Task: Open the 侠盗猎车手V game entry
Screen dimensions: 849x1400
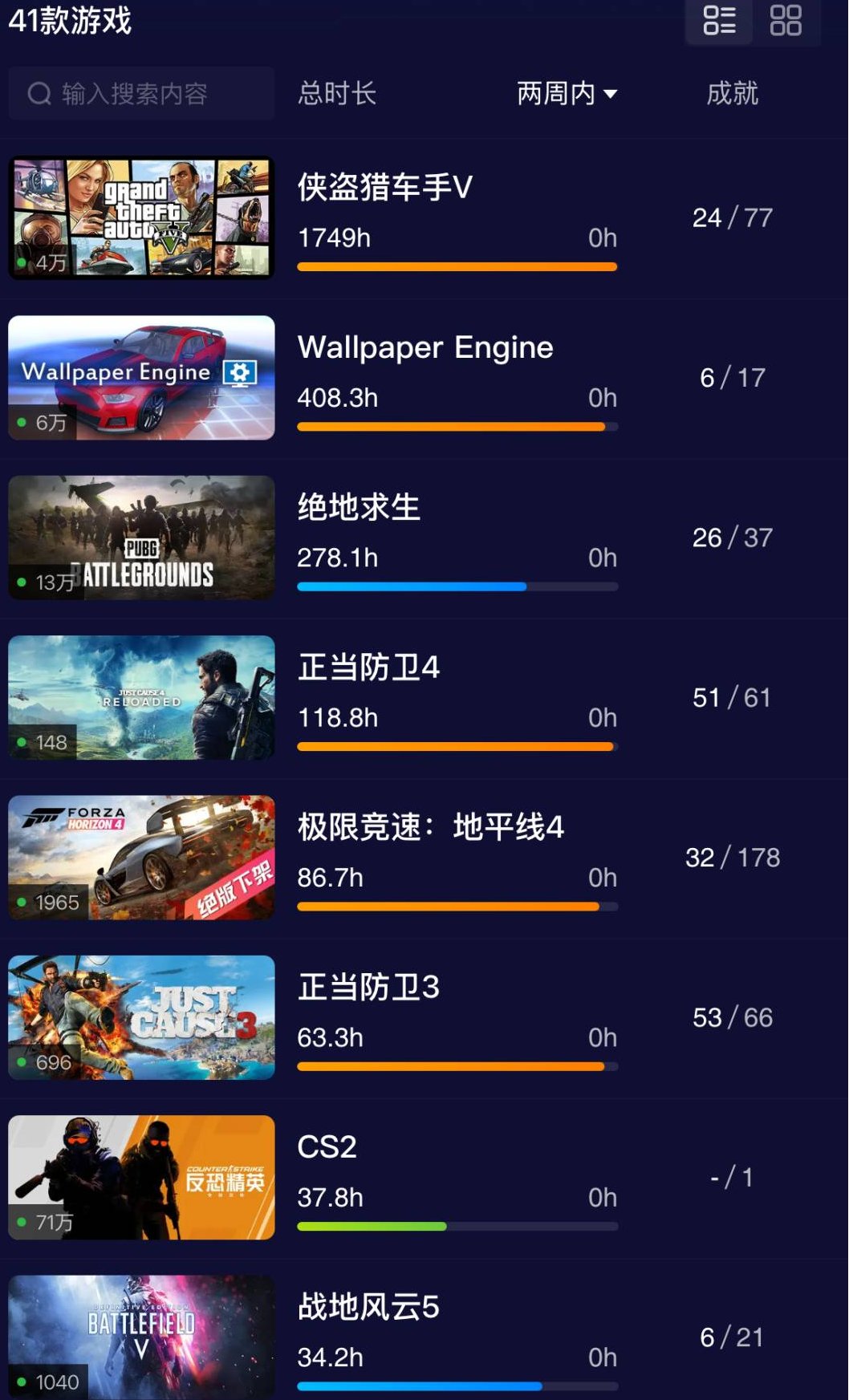Action: [384, 189]
